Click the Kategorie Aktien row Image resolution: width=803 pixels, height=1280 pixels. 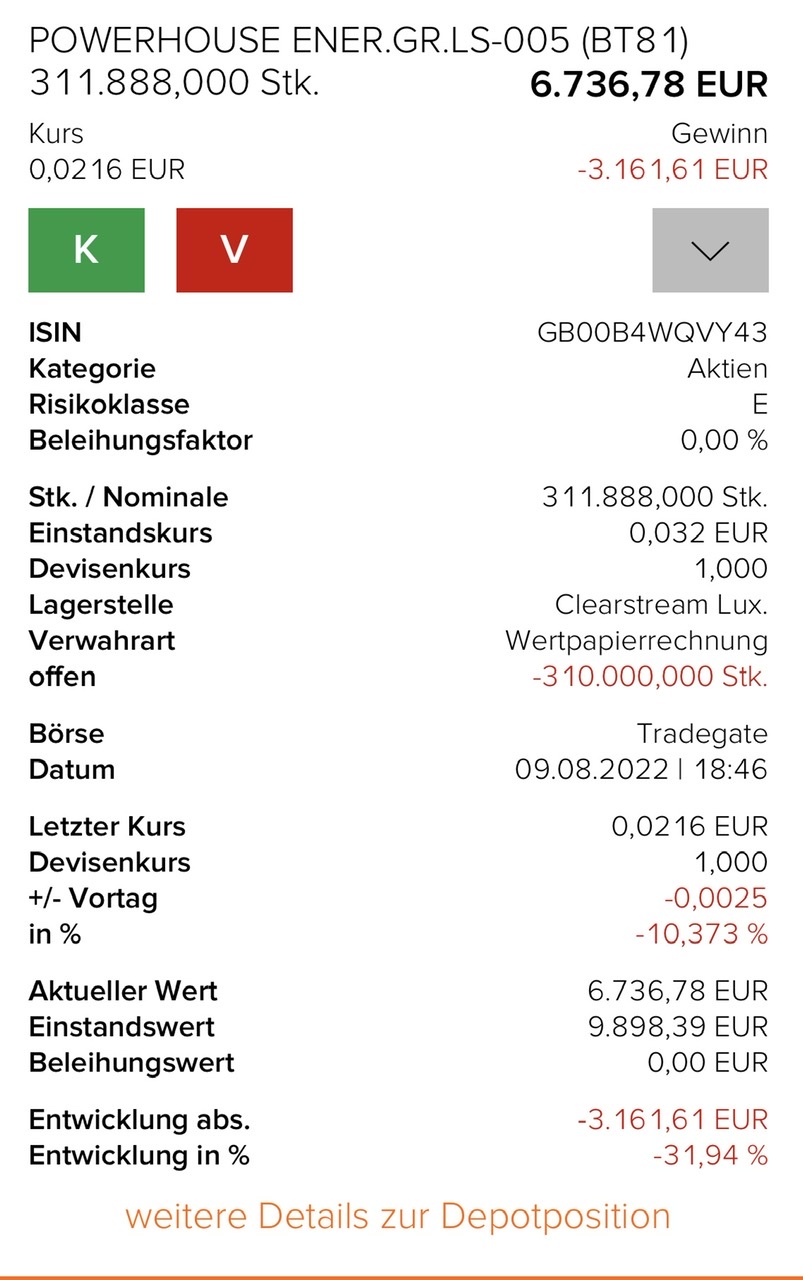coord(400,368)
